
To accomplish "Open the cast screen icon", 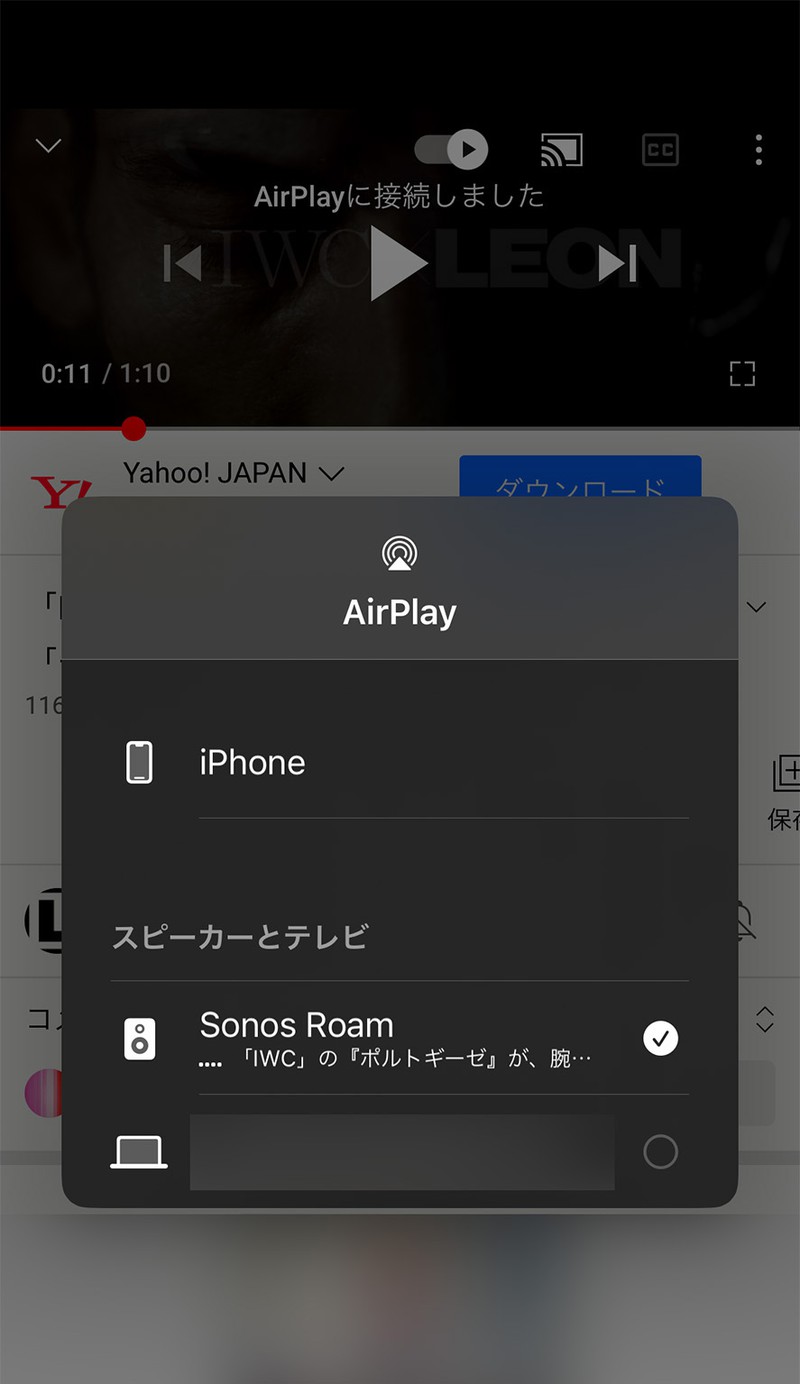I will (561, 150).
